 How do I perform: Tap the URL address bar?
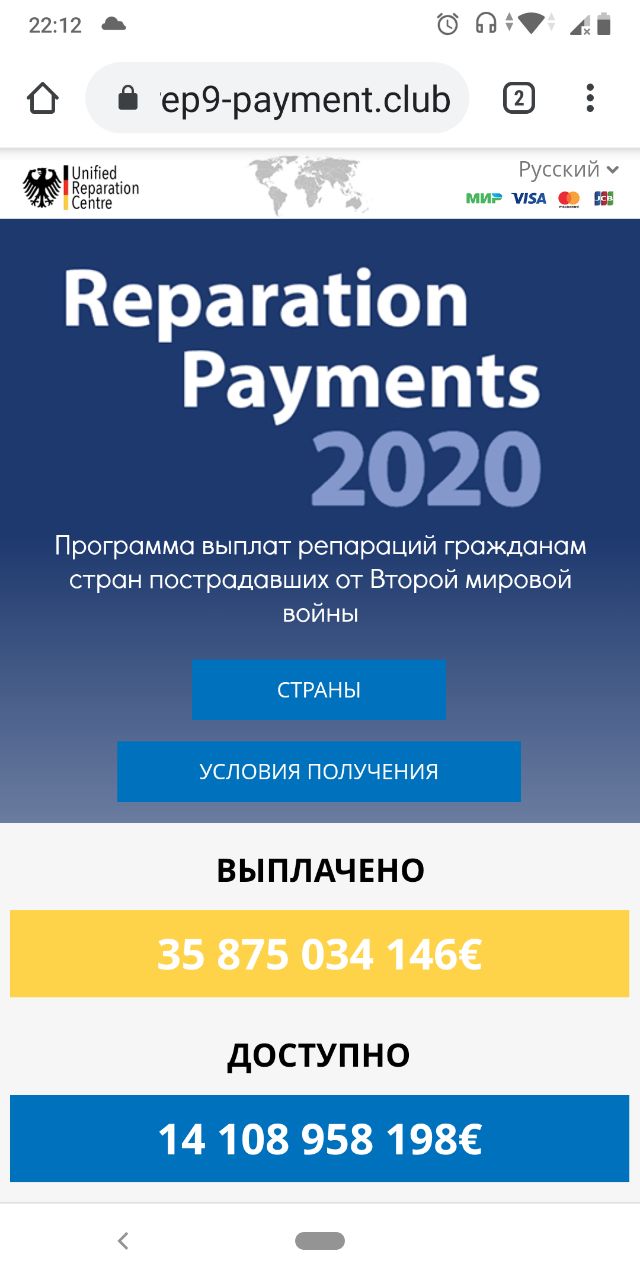pos(290,98)
